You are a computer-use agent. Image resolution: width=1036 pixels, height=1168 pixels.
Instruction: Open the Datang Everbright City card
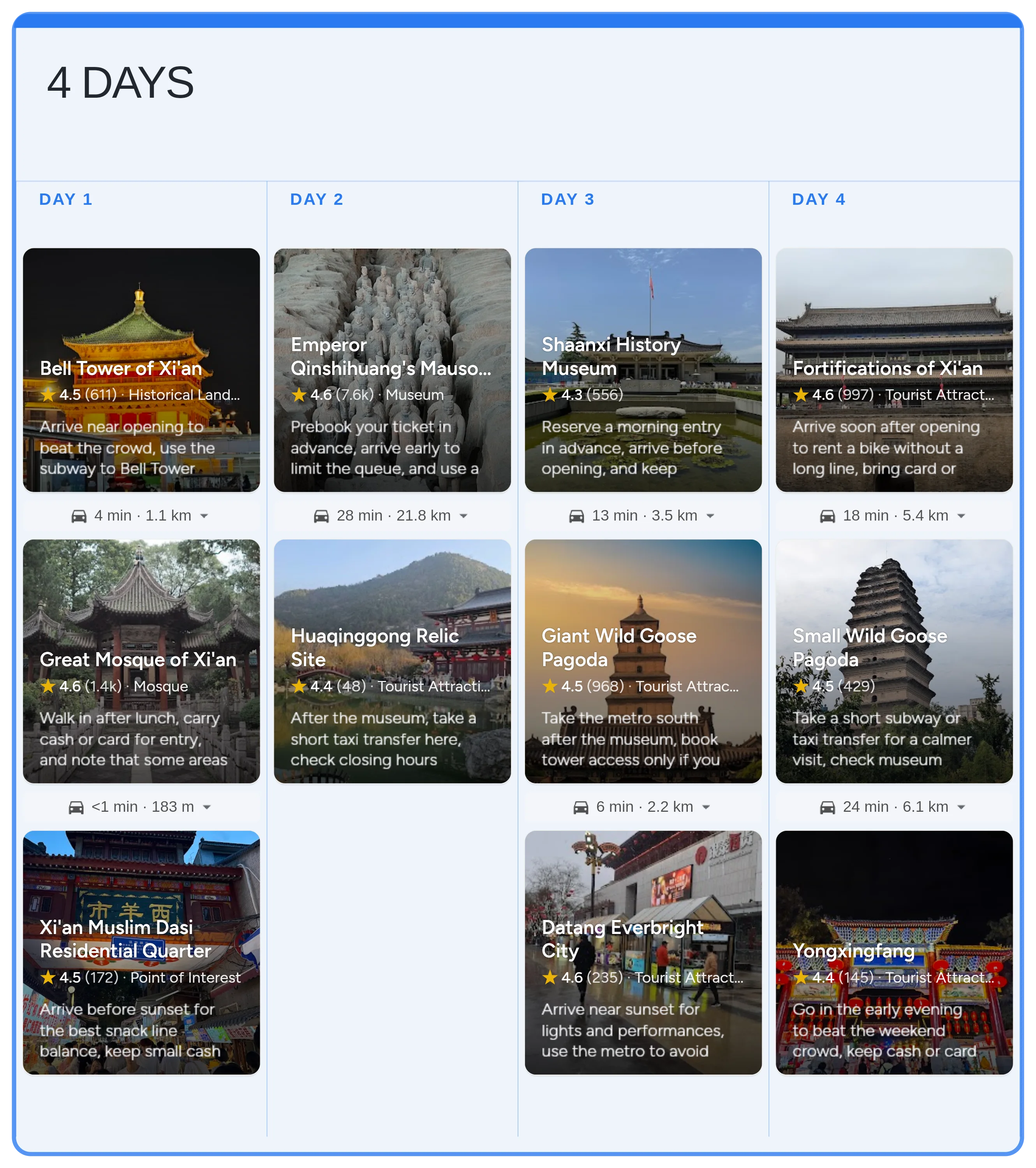(x=643, y=953)
